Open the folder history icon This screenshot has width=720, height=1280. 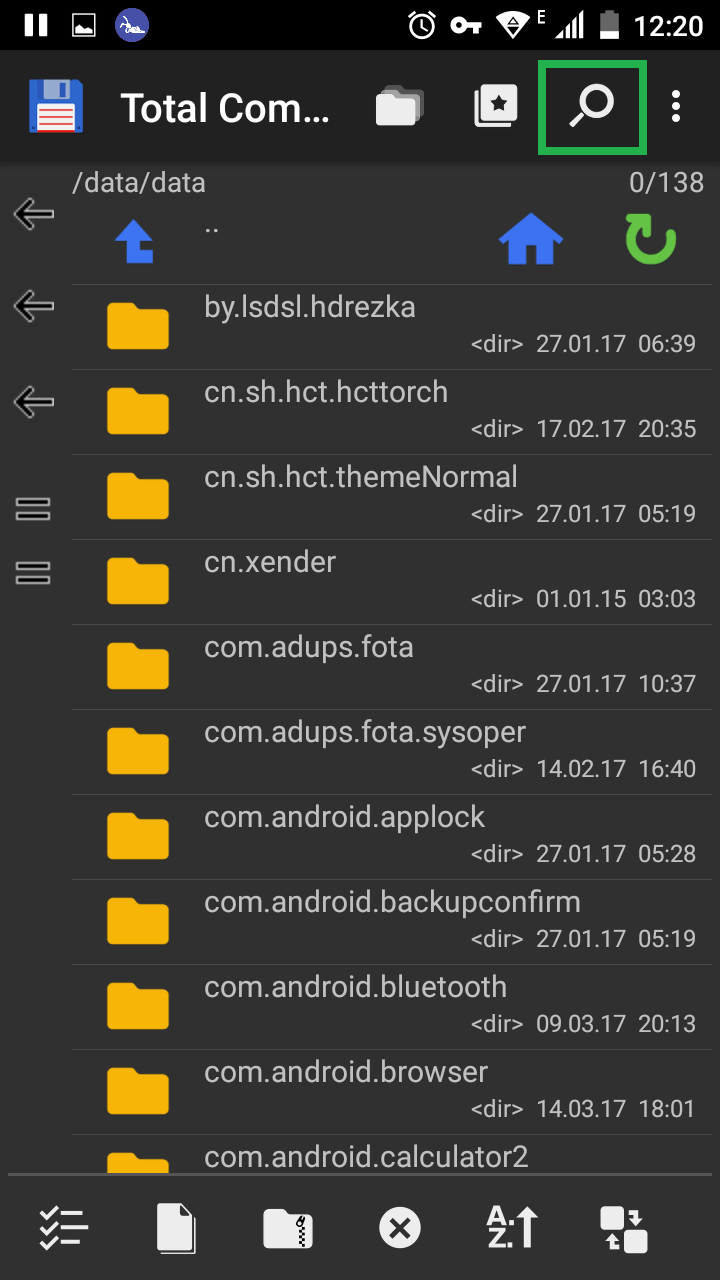(399, 107)
